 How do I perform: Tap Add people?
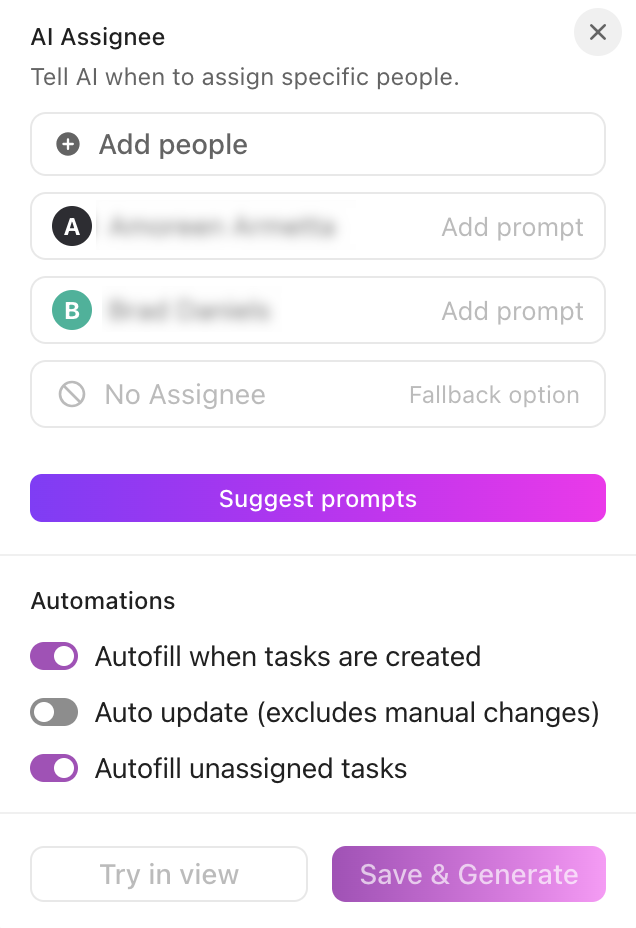317,145
